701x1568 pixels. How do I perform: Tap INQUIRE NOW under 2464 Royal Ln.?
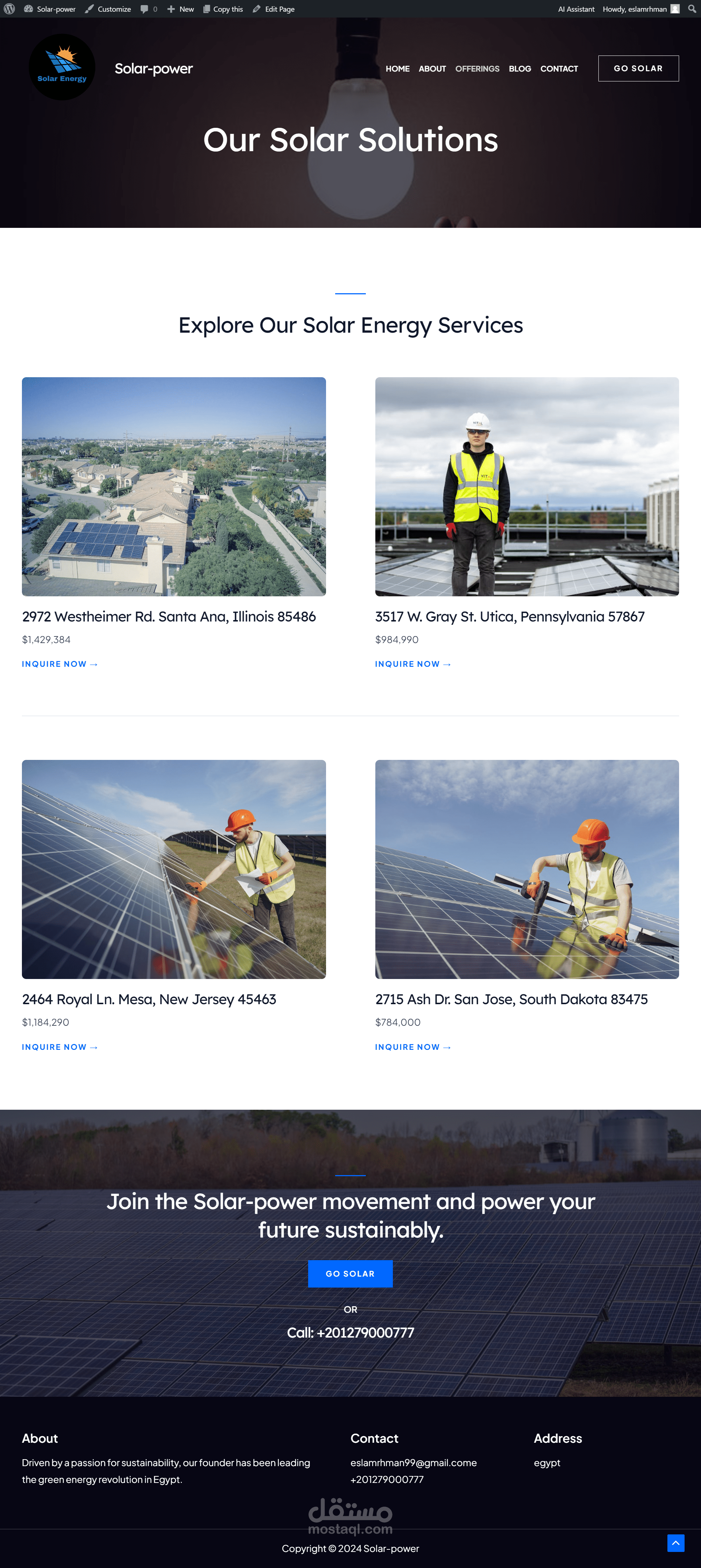(60, 1047)
